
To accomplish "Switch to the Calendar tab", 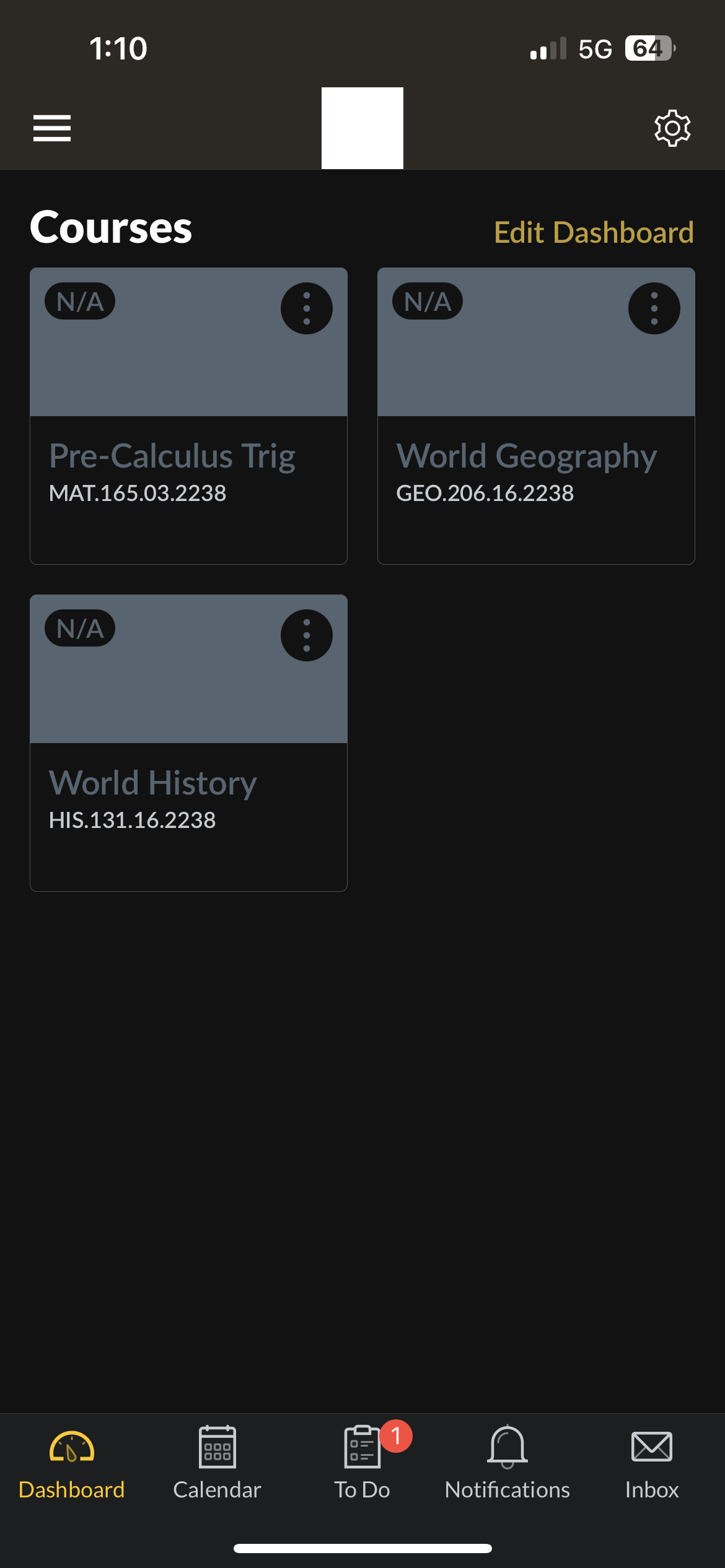I will coord(217,1463).
